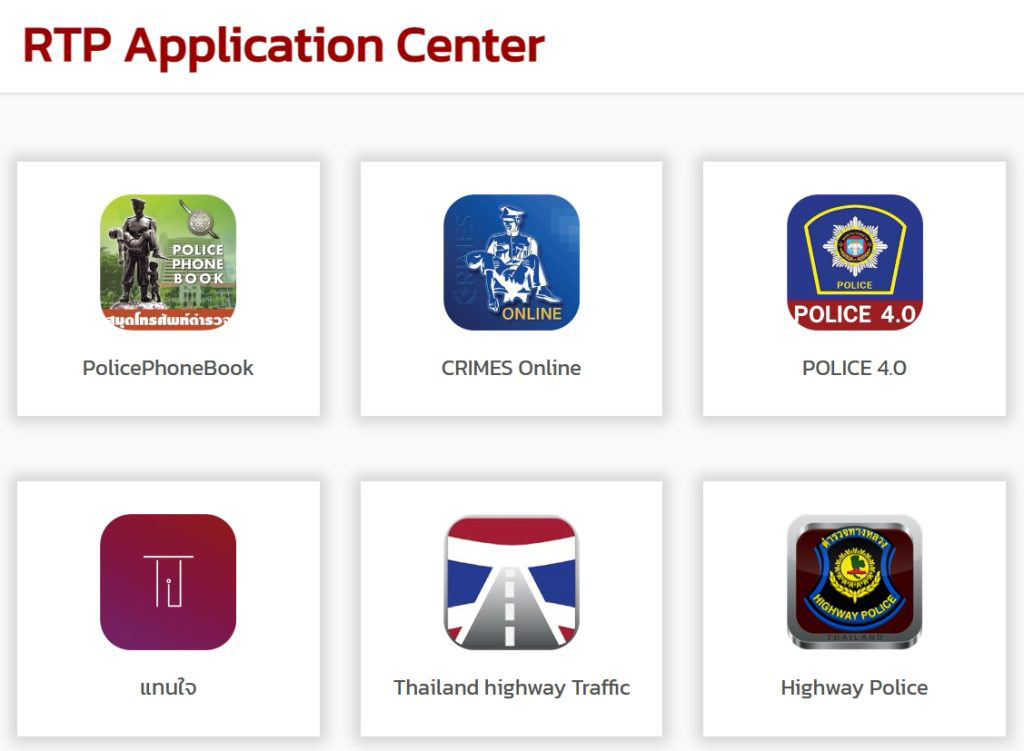Choose the Highway Police card
Viewport: 1024px width, 751px height.
point(854,608)
